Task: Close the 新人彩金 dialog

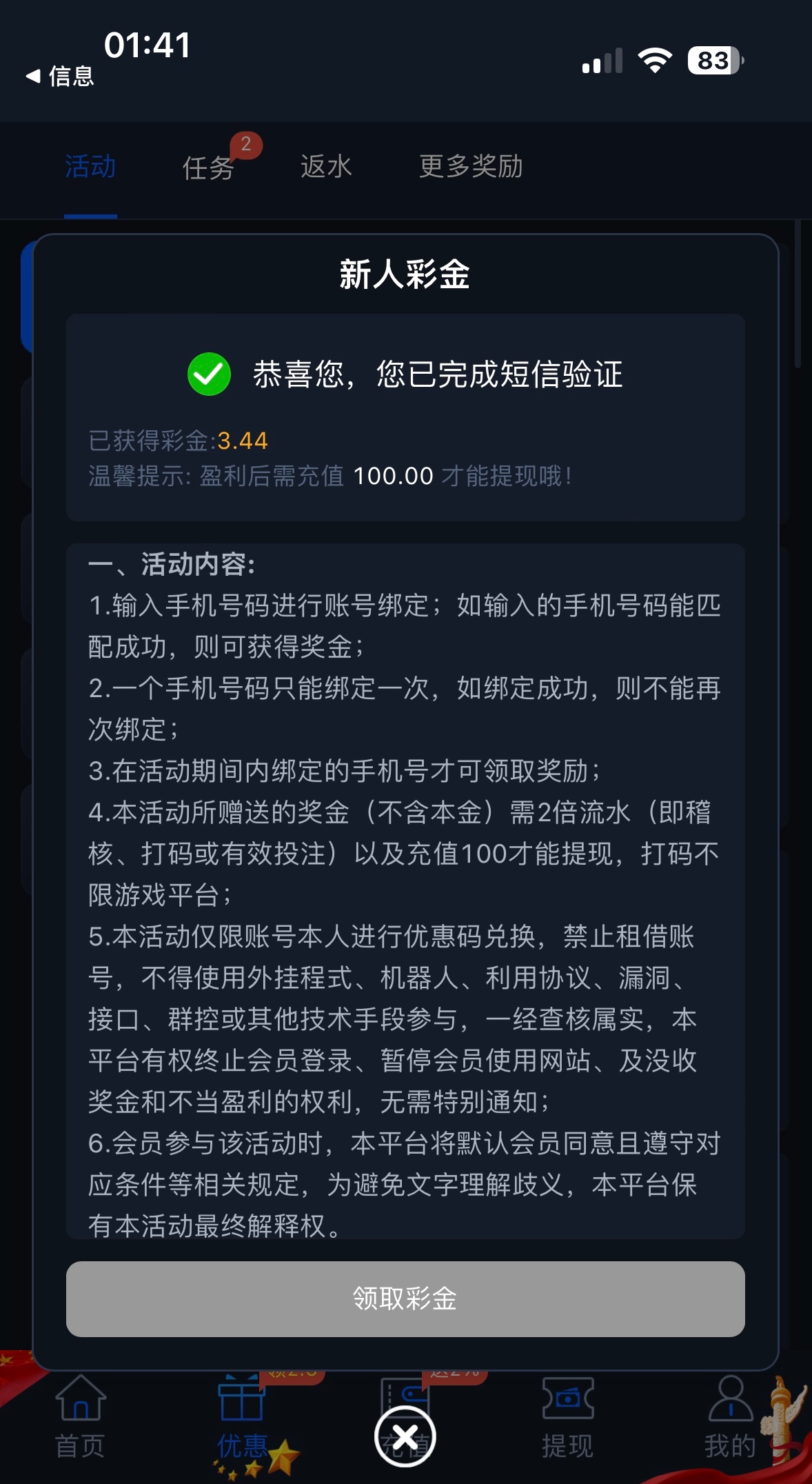Action: point(405,1437)
